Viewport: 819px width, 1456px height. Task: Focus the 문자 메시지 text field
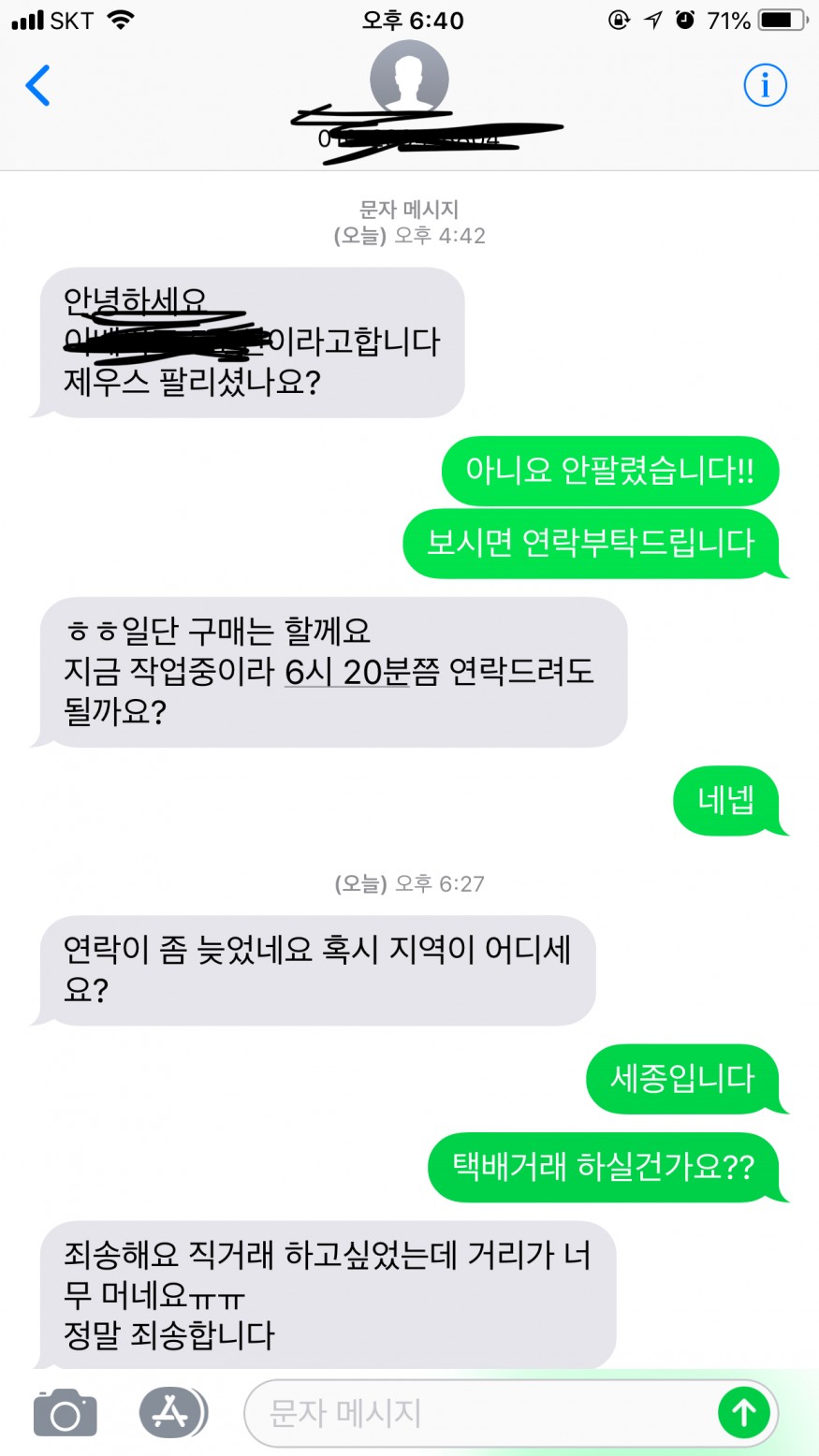coord(477,1412)
